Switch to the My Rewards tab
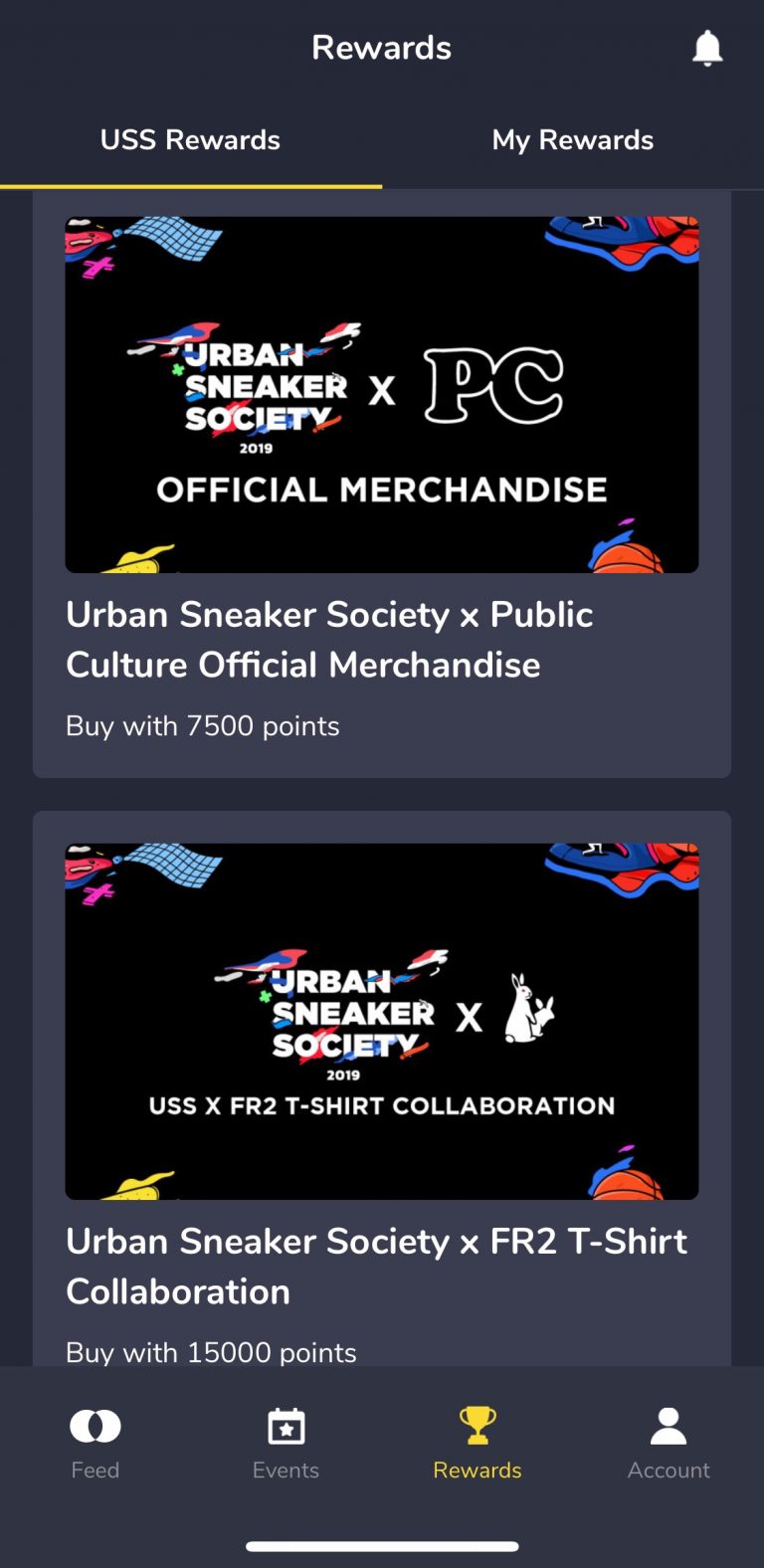The image size is (764, 1568). point(572,139)
